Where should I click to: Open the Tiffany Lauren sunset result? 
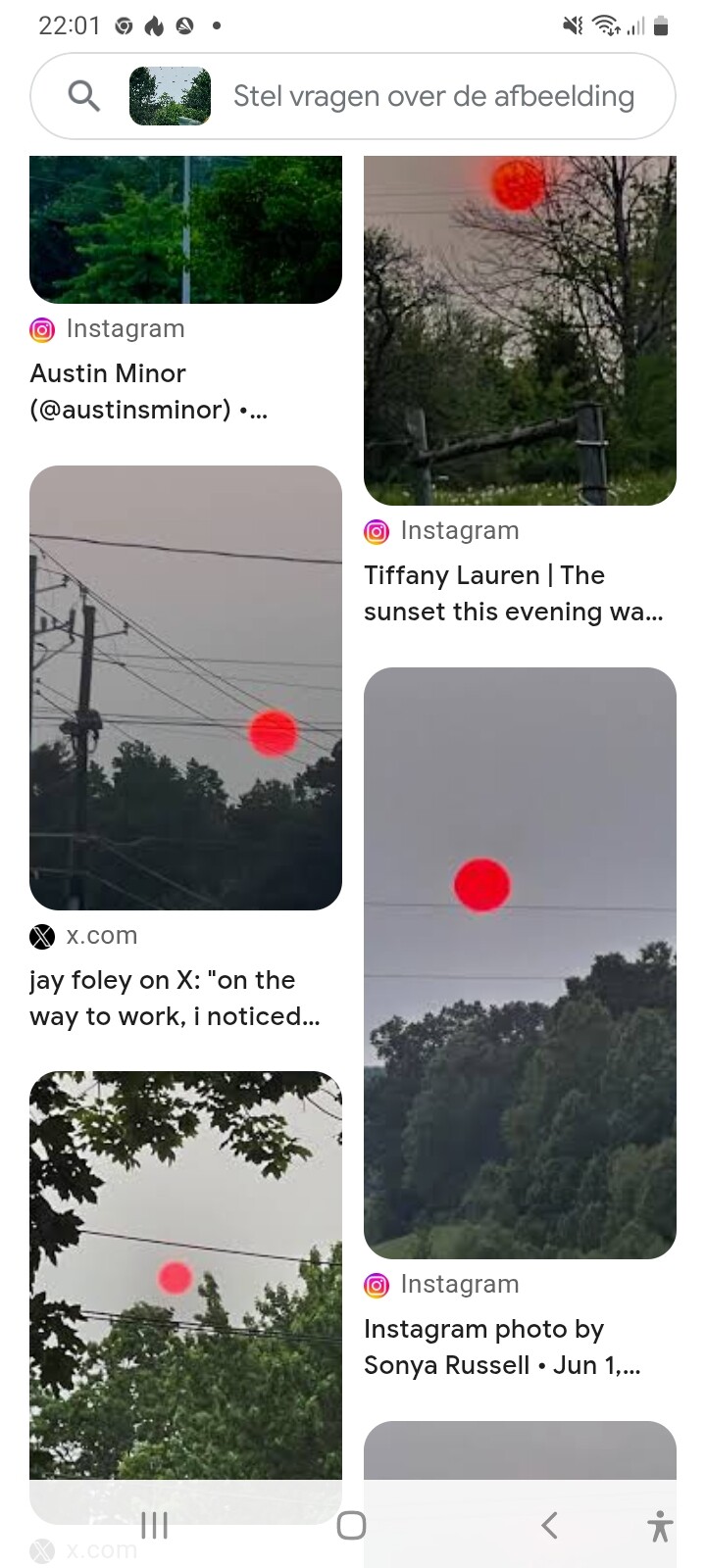(x=513, y=593)
